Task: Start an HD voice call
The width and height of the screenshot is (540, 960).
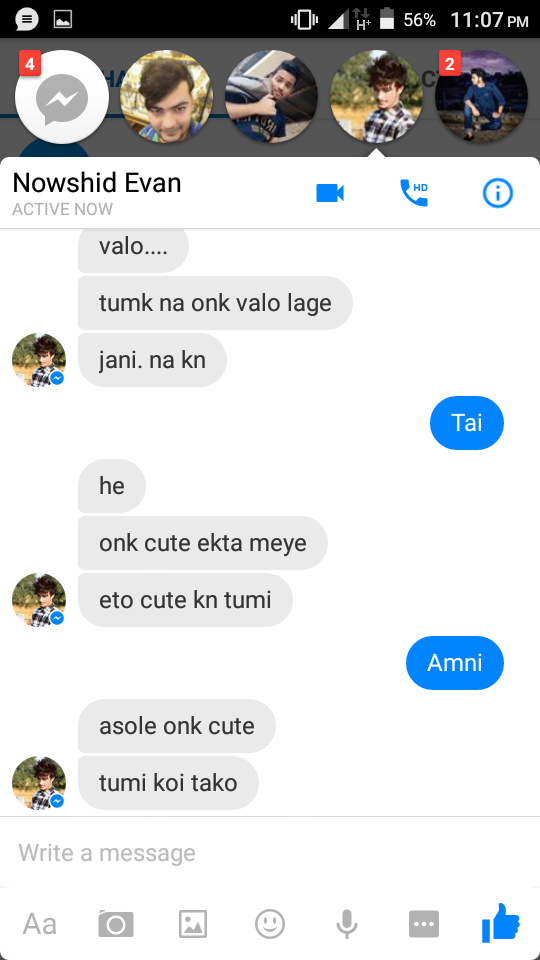Action: point(413,193)
